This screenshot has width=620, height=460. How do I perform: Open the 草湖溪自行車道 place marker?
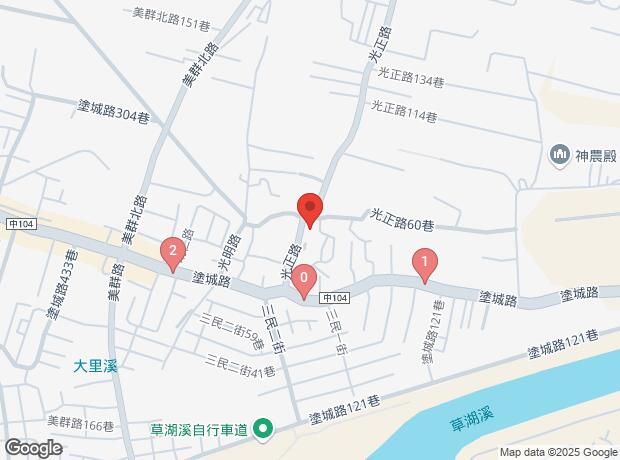263,430
